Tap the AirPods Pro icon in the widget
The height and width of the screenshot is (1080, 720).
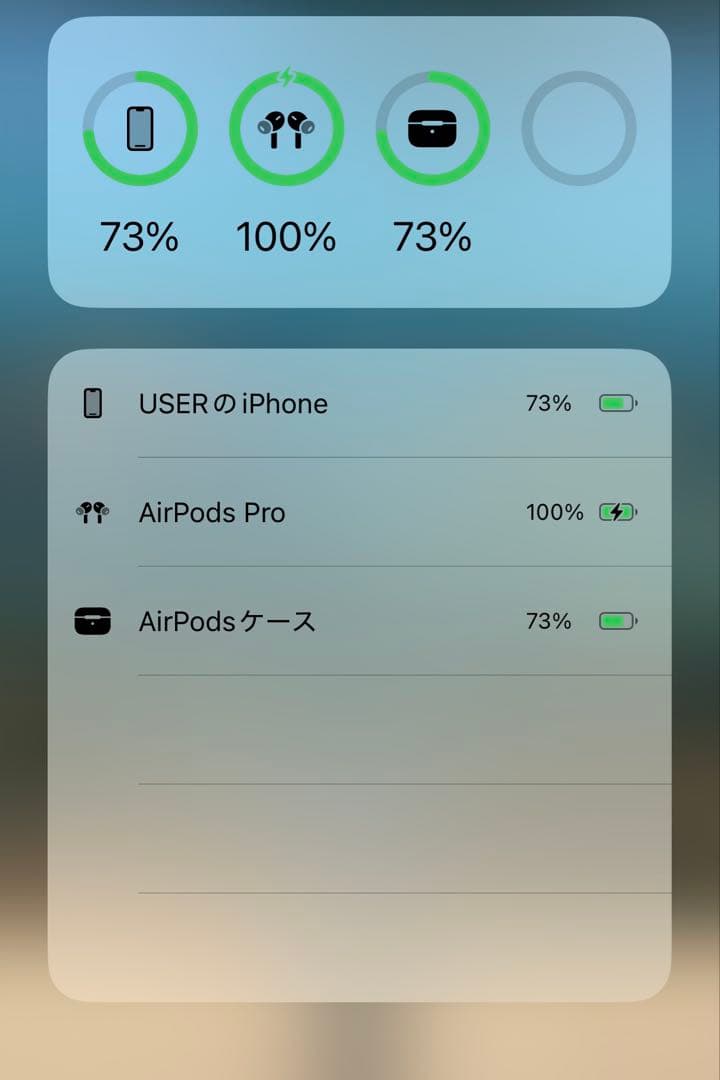pyautogui.click(x=285, y=128)
